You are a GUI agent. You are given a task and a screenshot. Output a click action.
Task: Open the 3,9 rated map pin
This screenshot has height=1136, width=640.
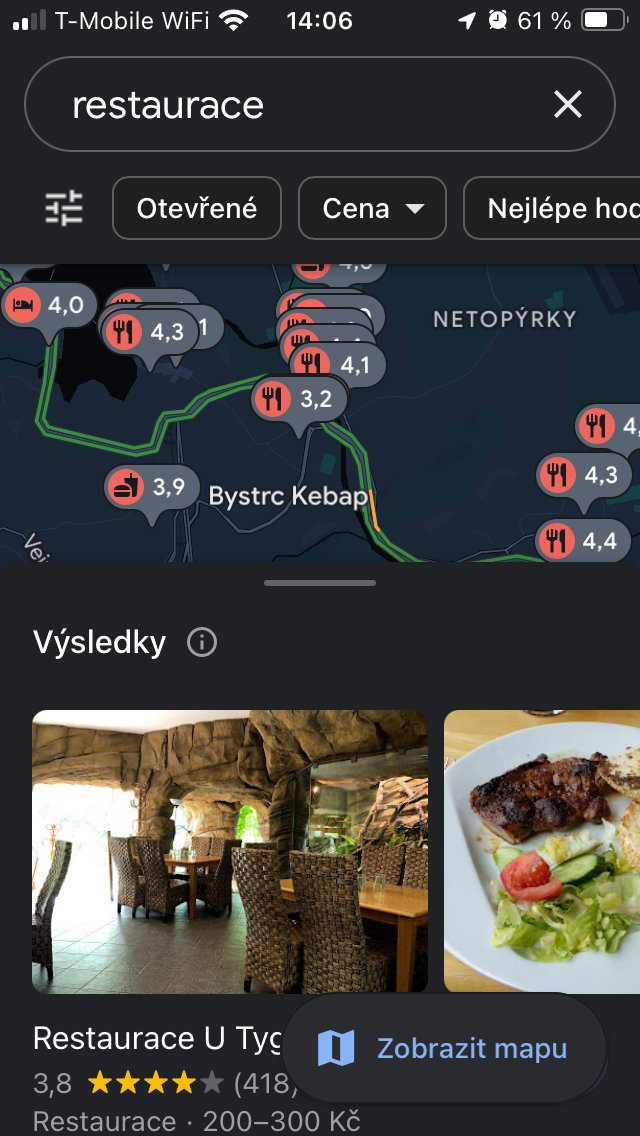[152, 488]
